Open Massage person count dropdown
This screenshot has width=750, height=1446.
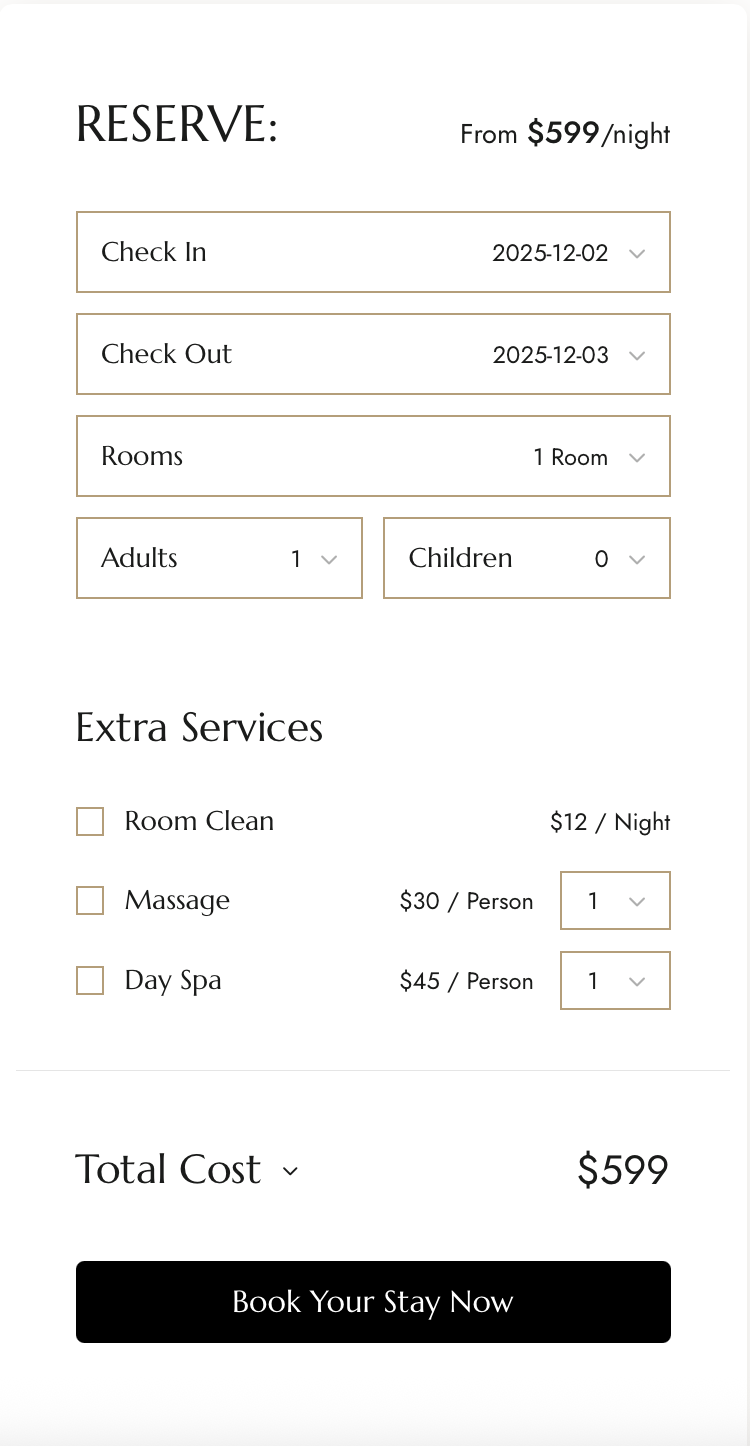point(615,901)
